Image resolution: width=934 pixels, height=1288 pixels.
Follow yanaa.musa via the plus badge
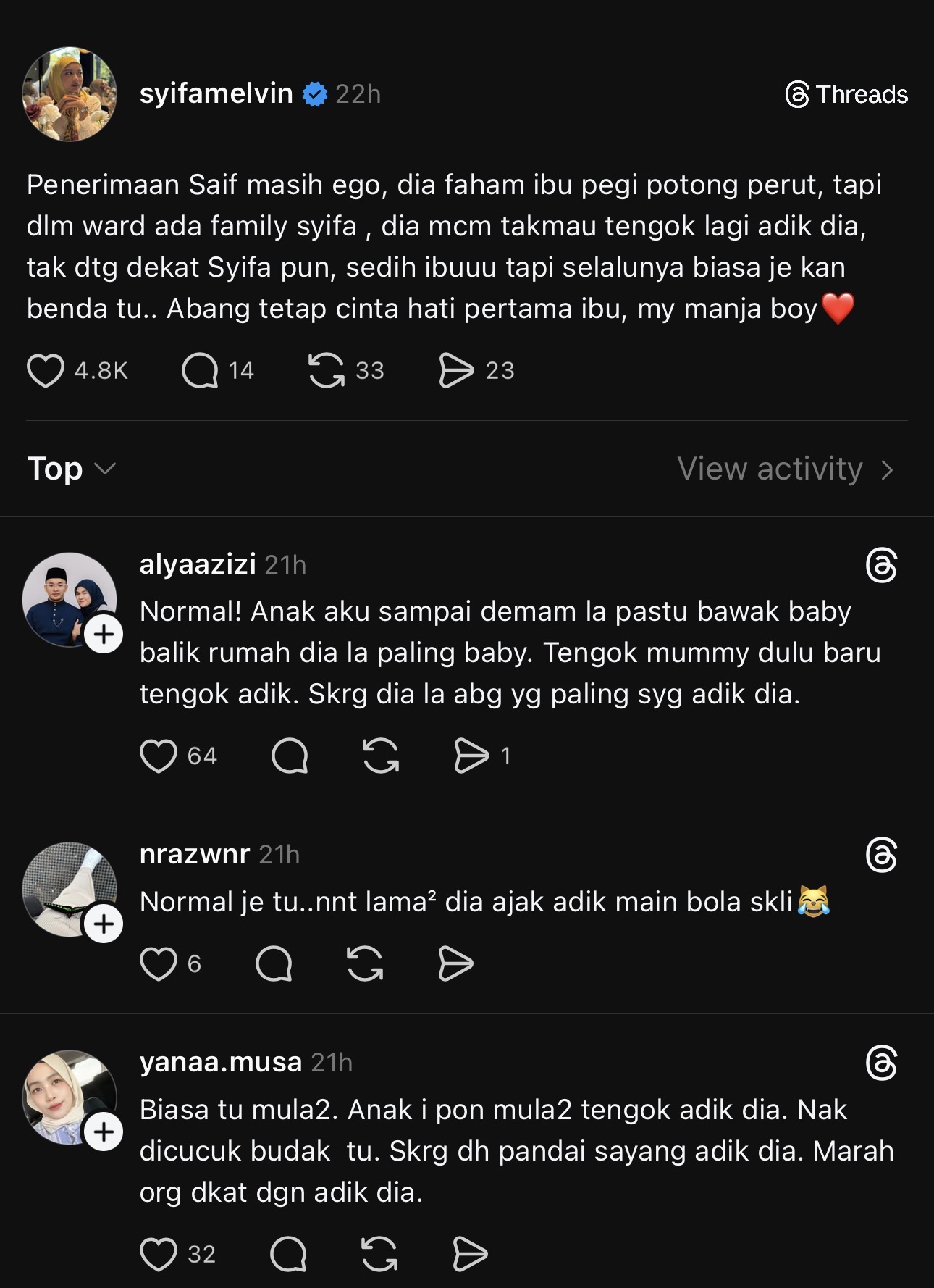[104, 1132]
